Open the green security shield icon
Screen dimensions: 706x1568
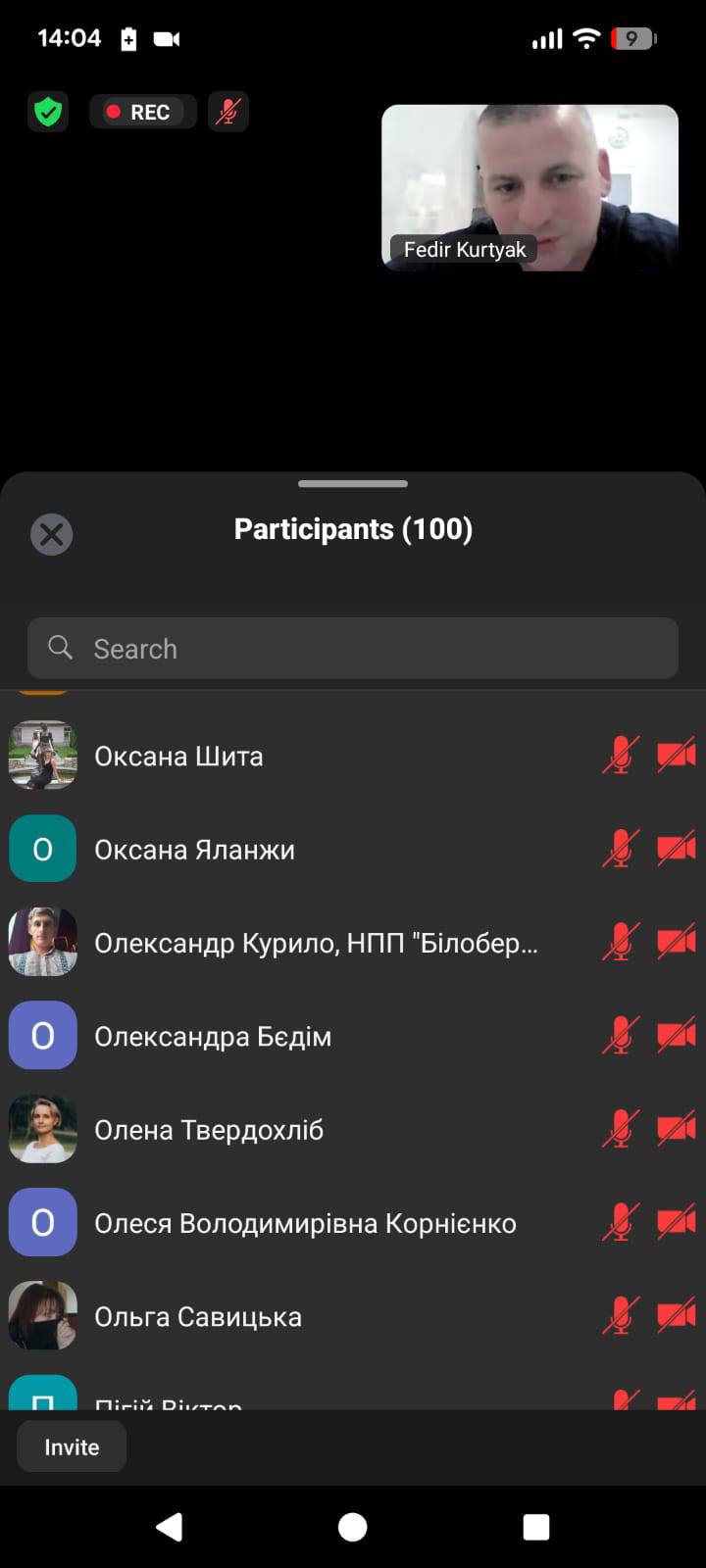tap(47, 112)
